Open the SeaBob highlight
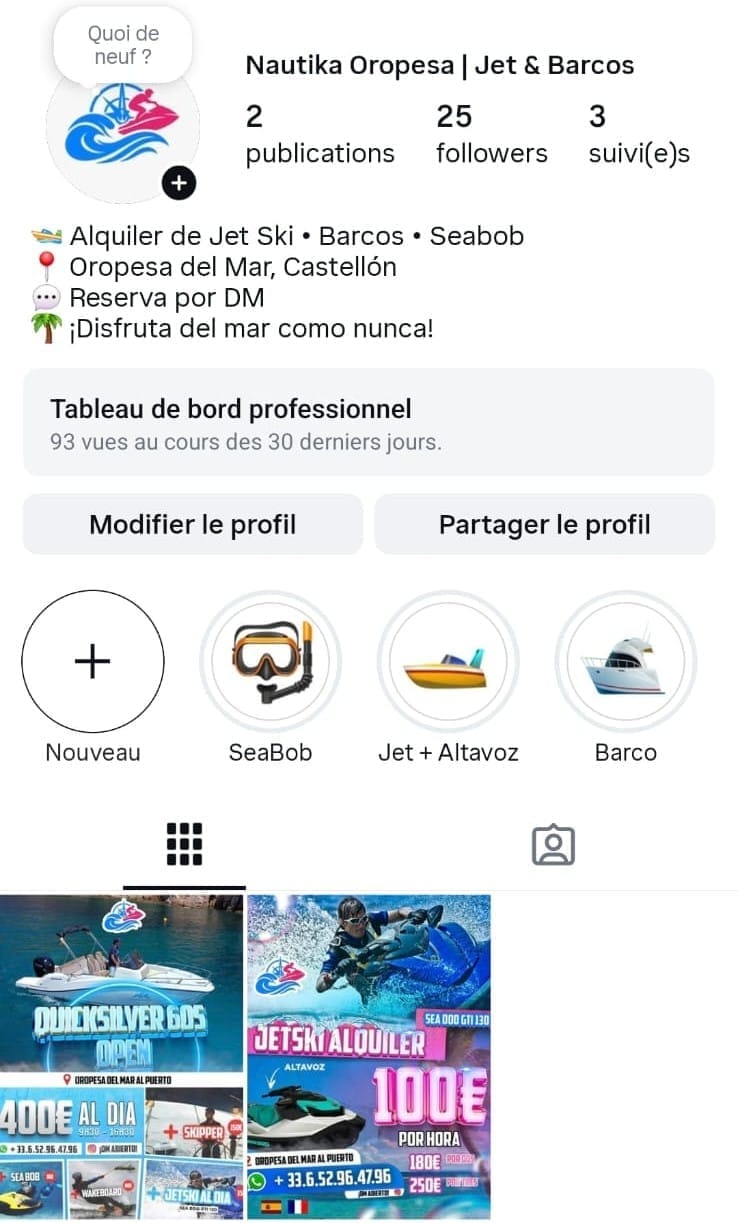 click(270, 662)
